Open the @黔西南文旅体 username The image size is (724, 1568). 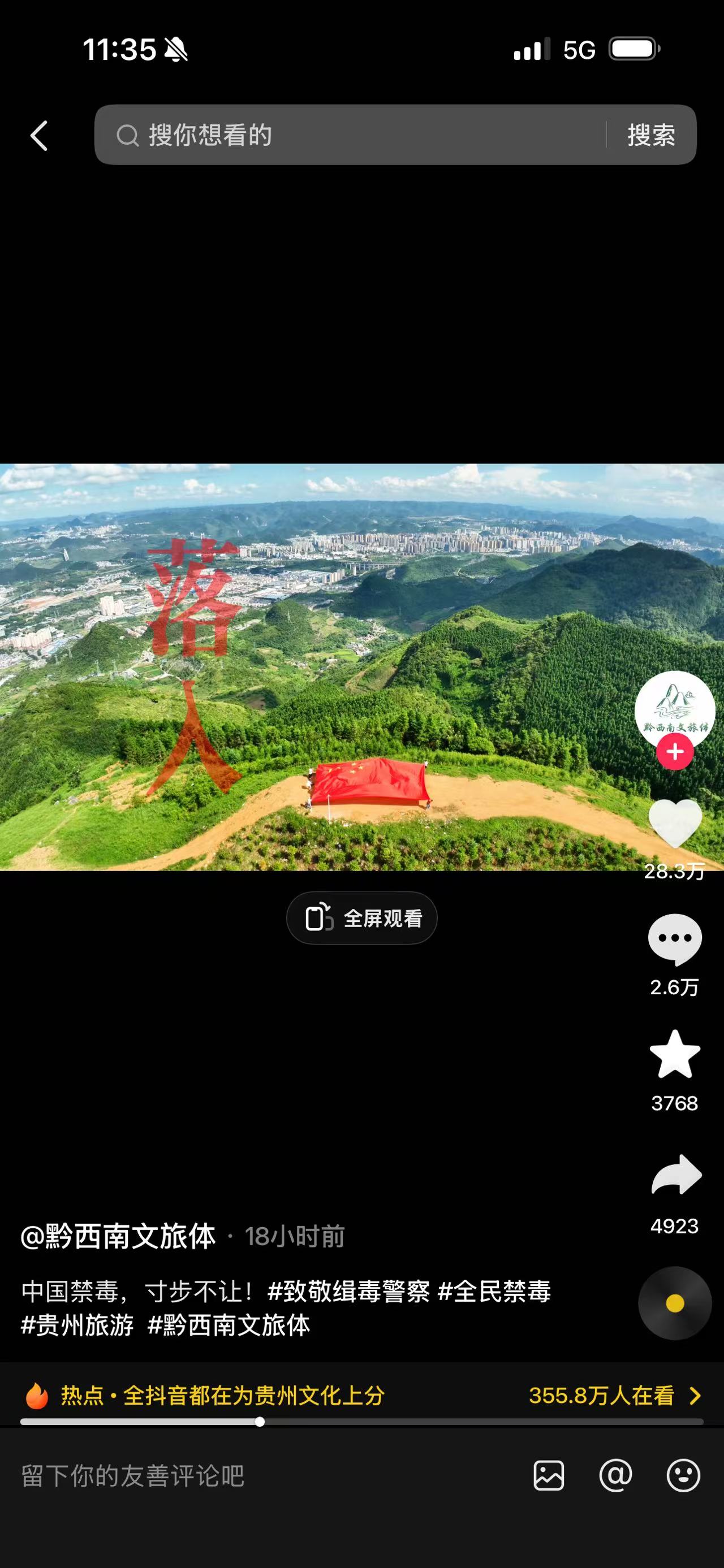(118, 1236)
